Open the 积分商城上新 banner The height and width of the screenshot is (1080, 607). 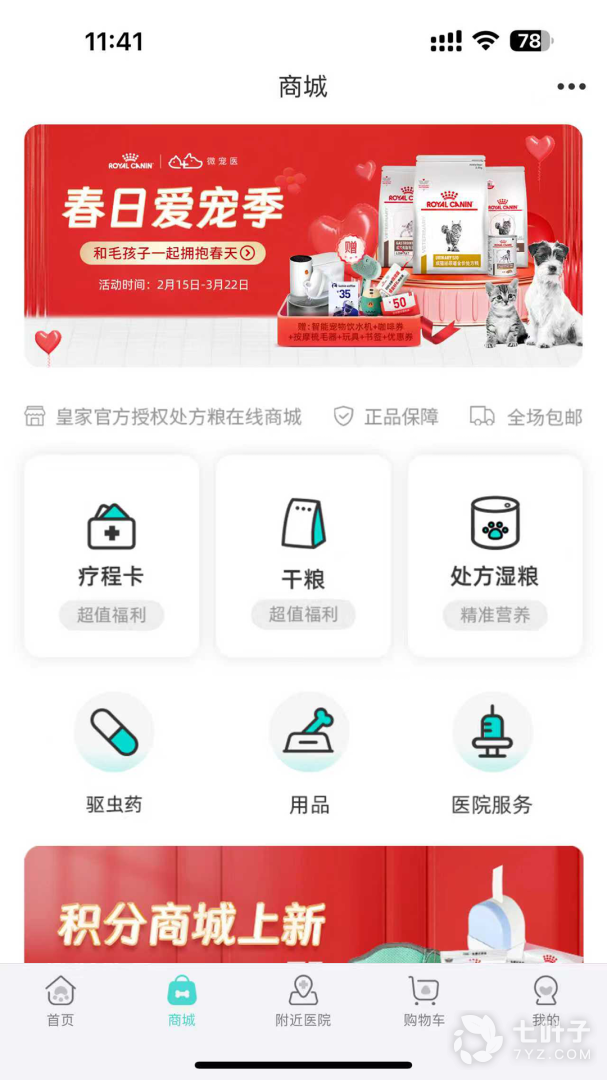[303, 905]
